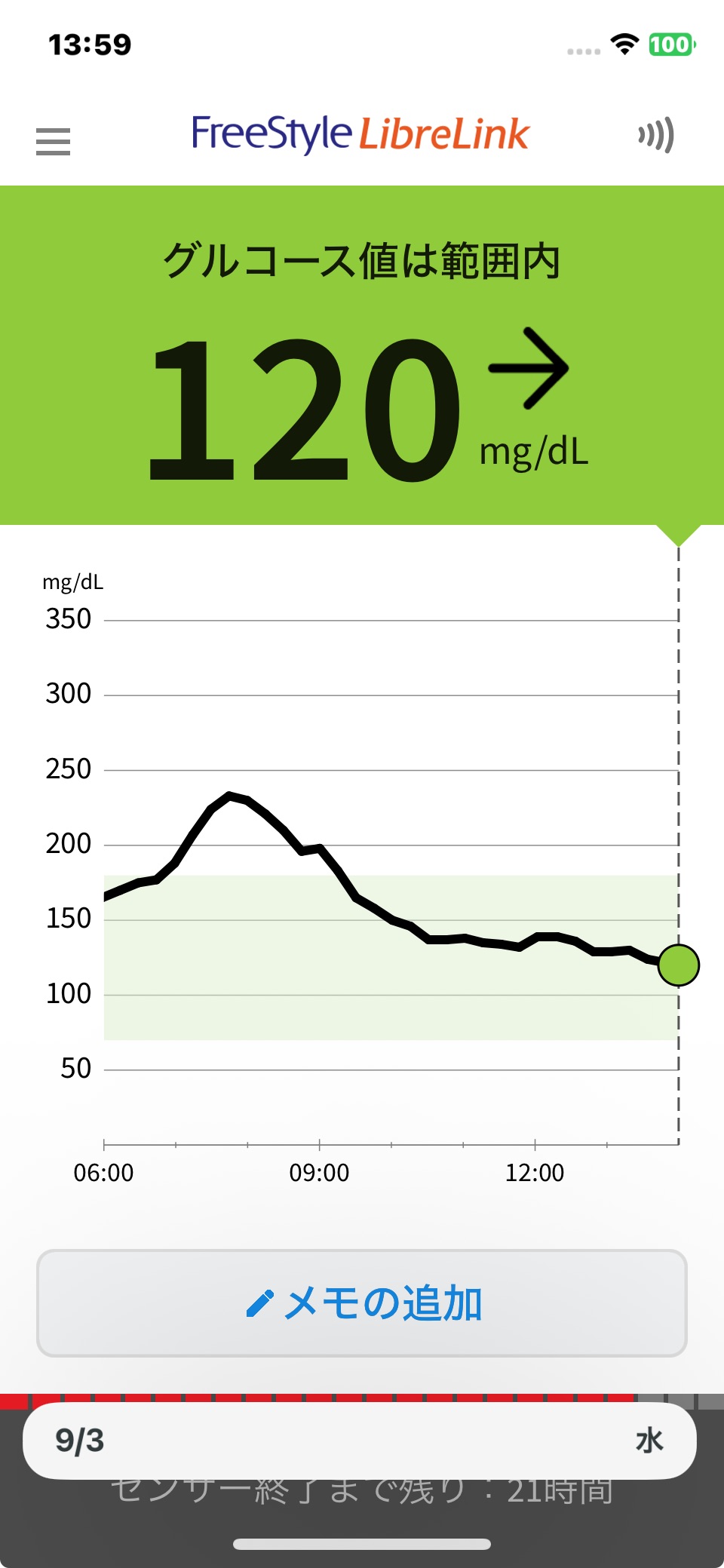Tap the sensor scan icon

[x=655, y=136]
